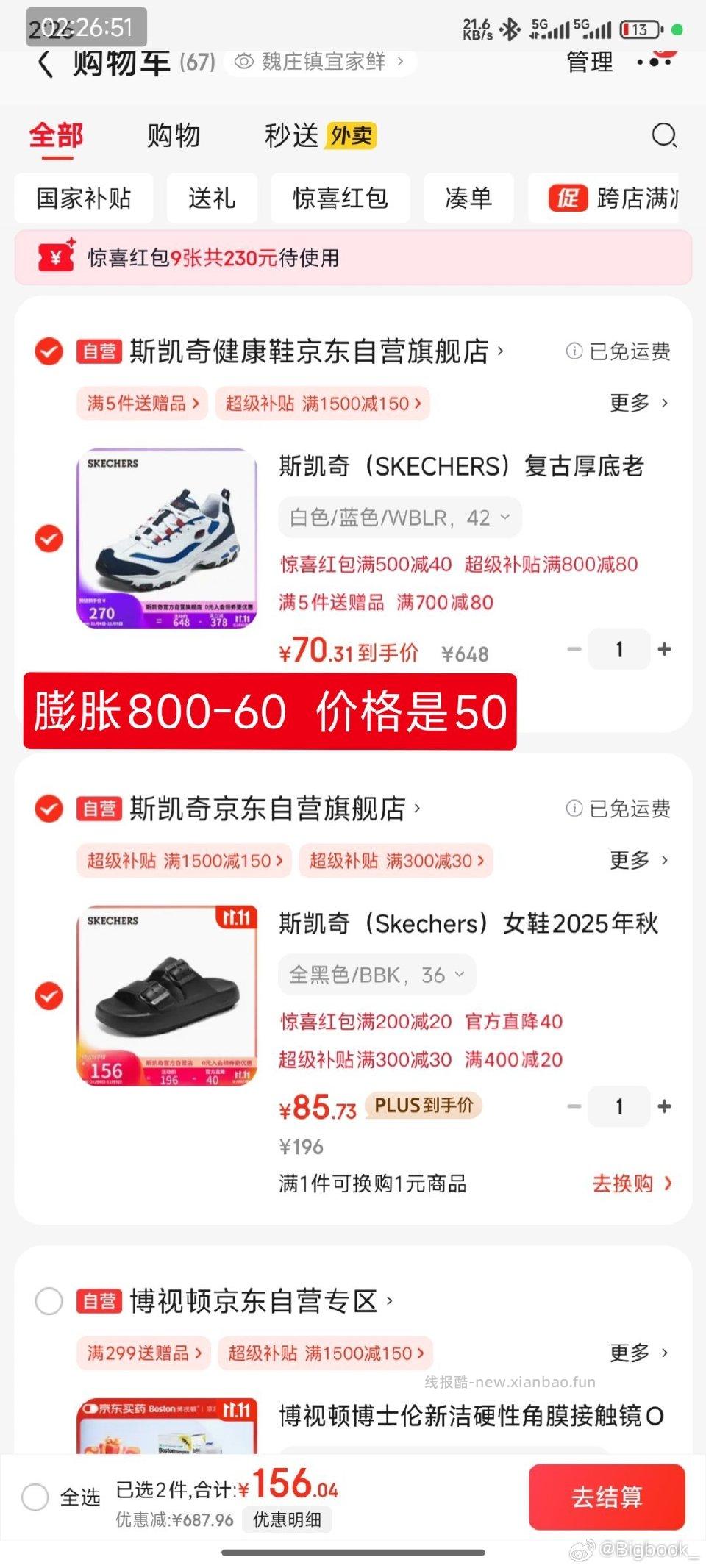Open size dropdown 白色/蓝色/WBLR，42

pos(401,517)
